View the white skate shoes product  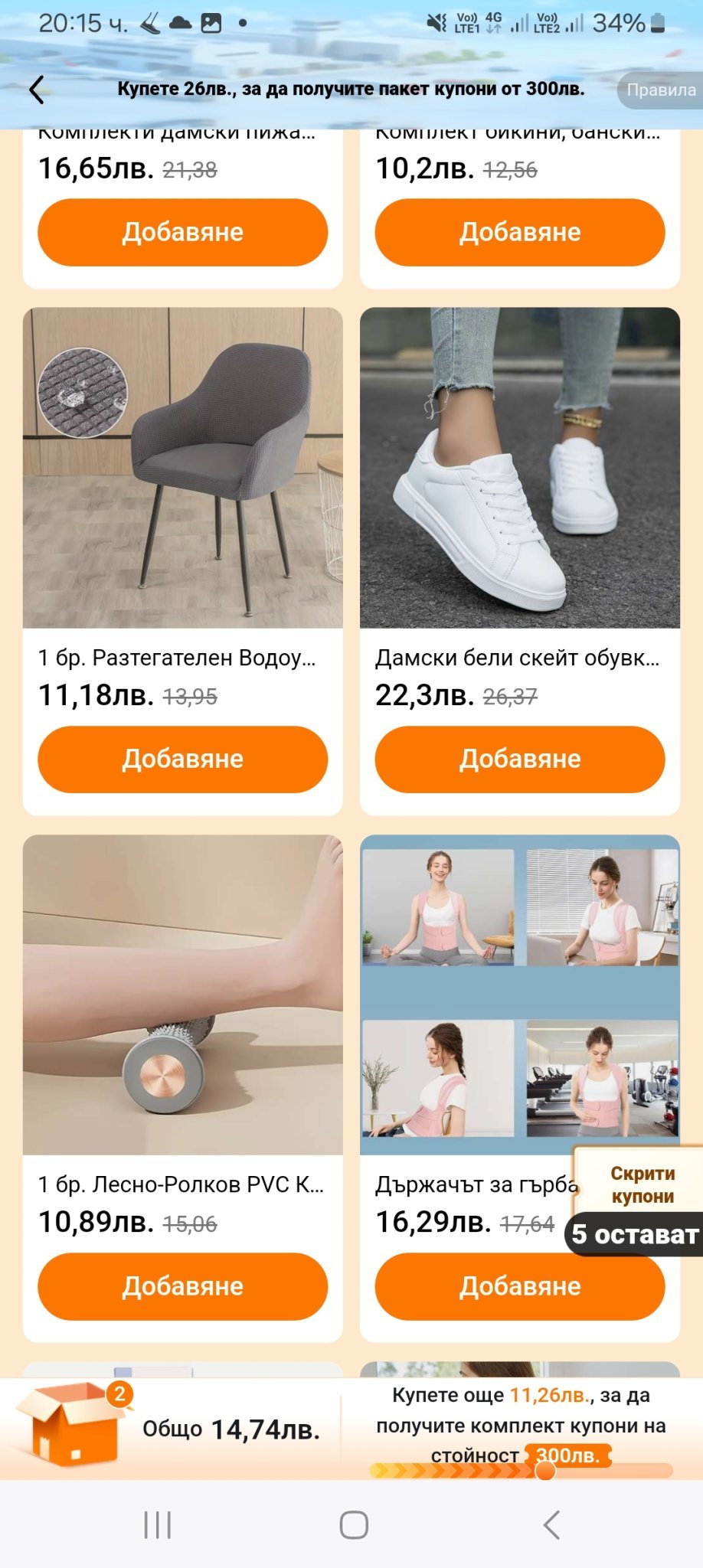[x=519, y=468]
